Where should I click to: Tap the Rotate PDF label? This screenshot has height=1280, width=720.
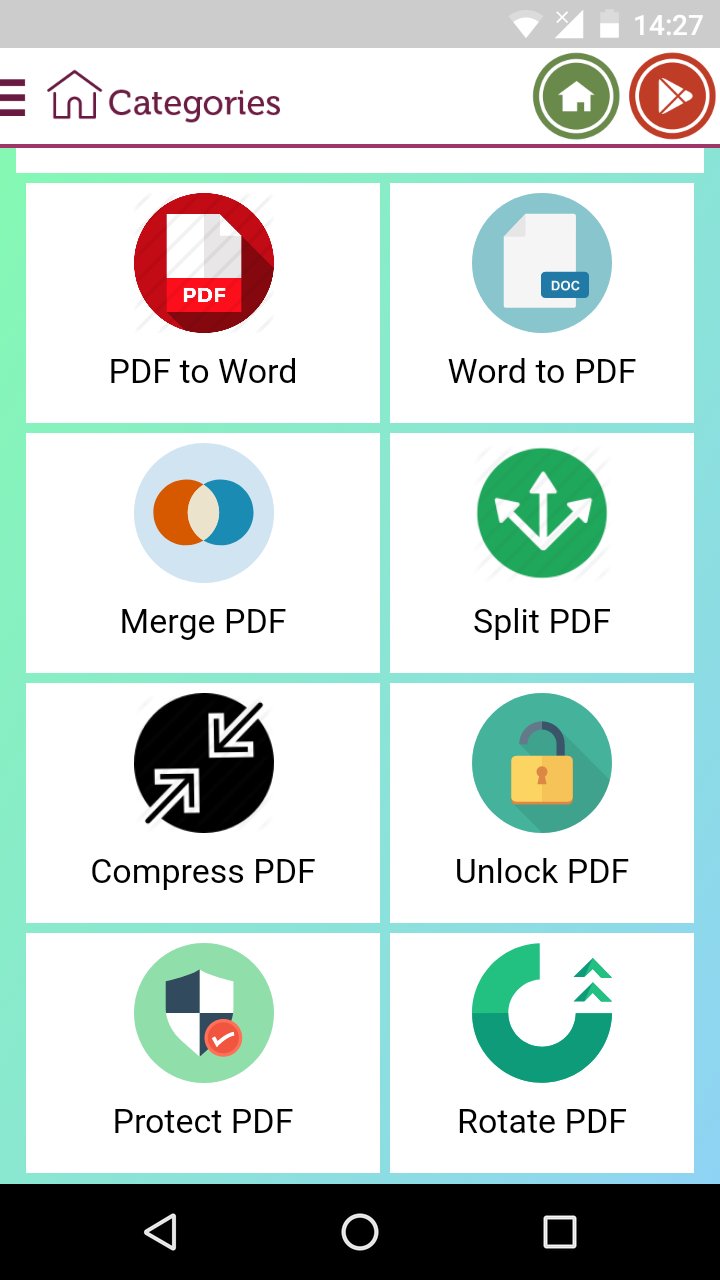pos(541,1120)
